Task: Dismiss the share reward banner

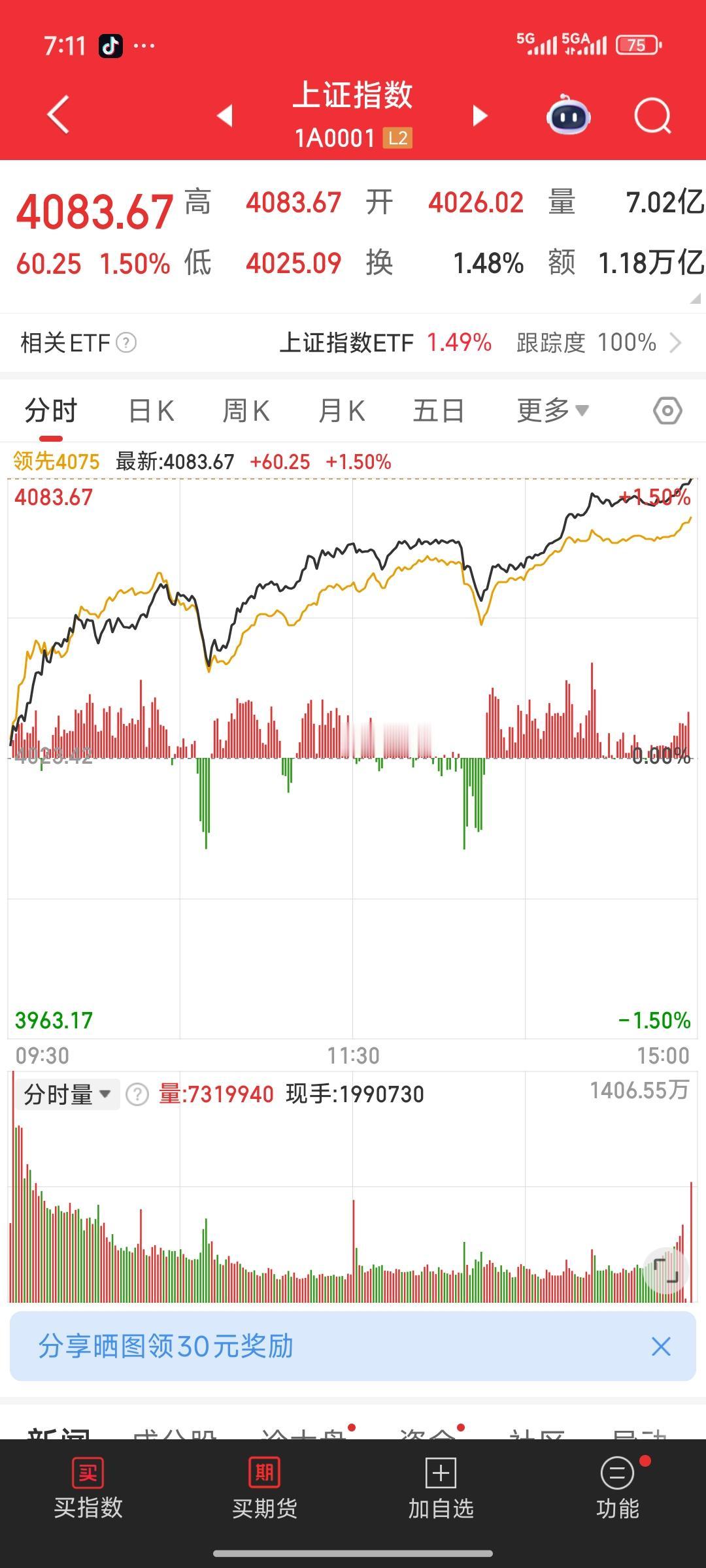Action: tap(661, 1347)
